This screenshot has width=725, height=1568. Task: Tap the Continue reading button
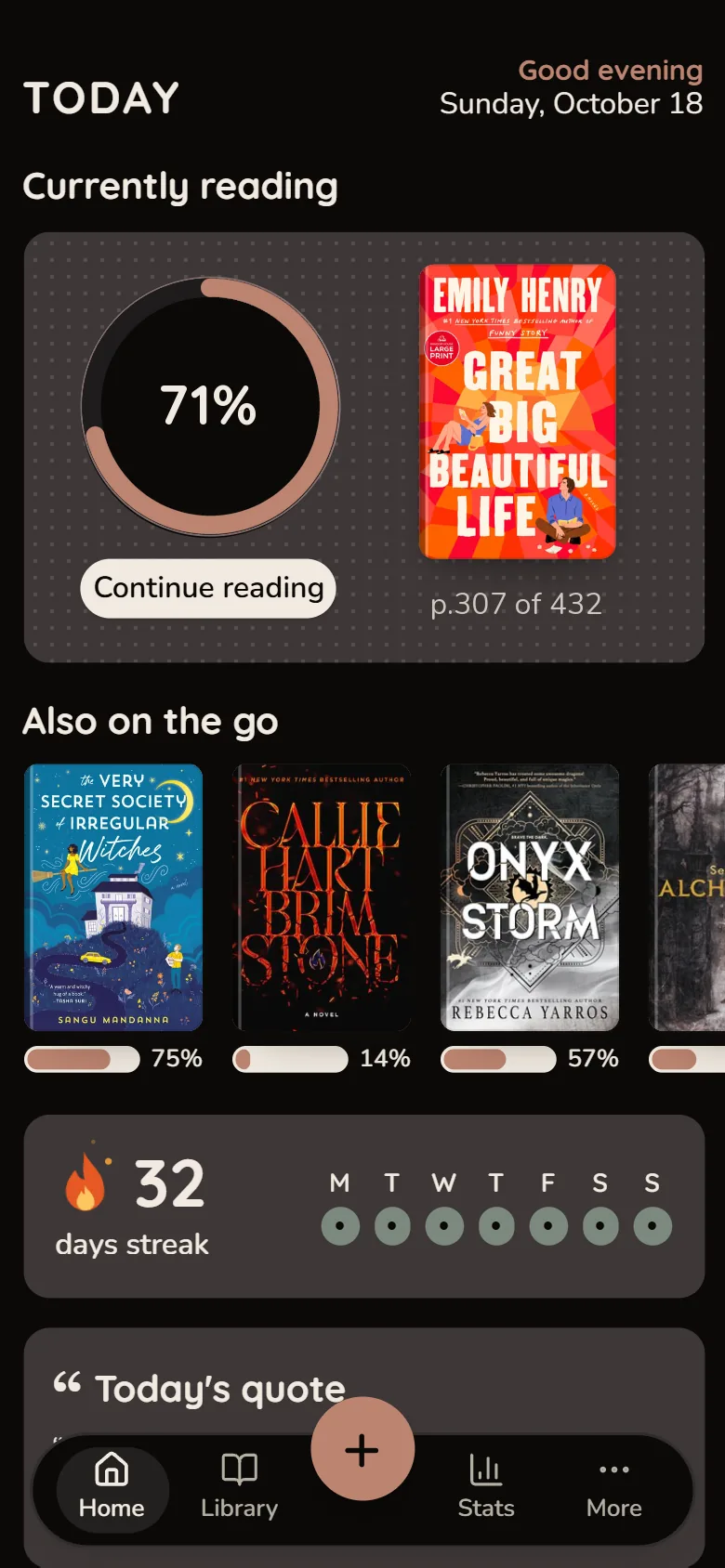[208, 588]
